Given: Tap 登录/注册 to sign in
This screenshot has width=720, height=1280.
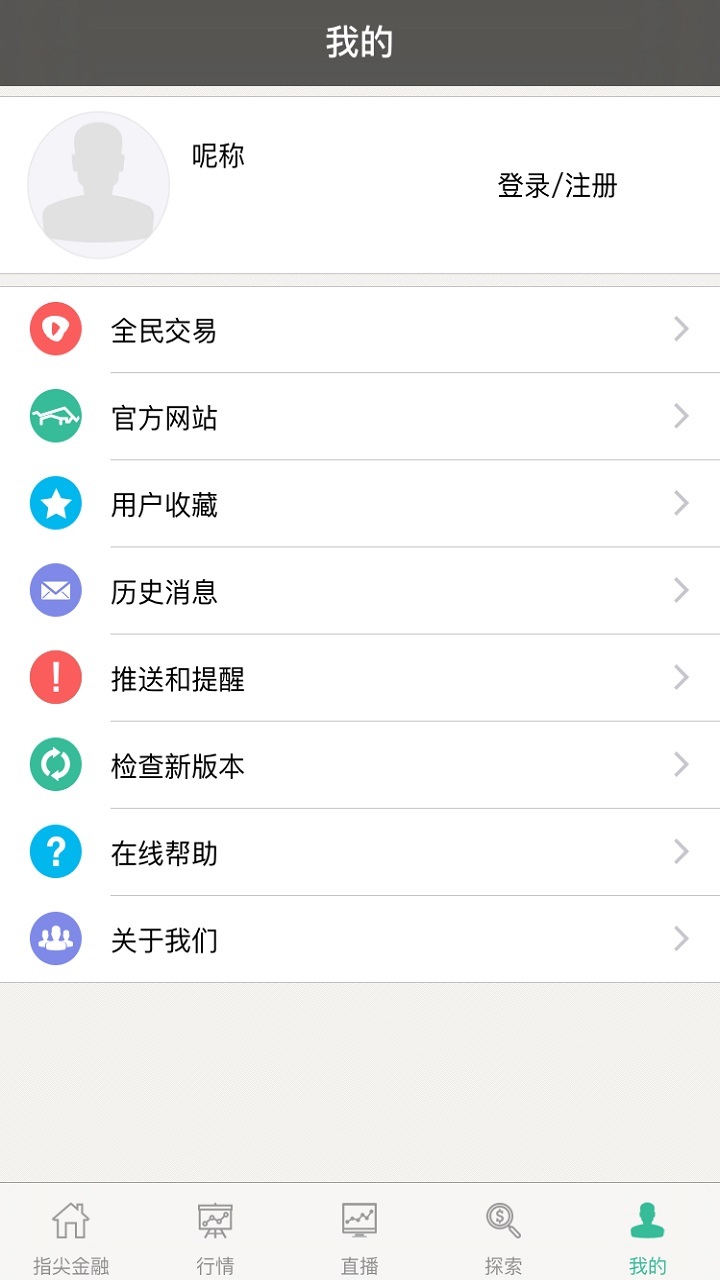Looking at the screenshot, I should (x=557, y=186).
